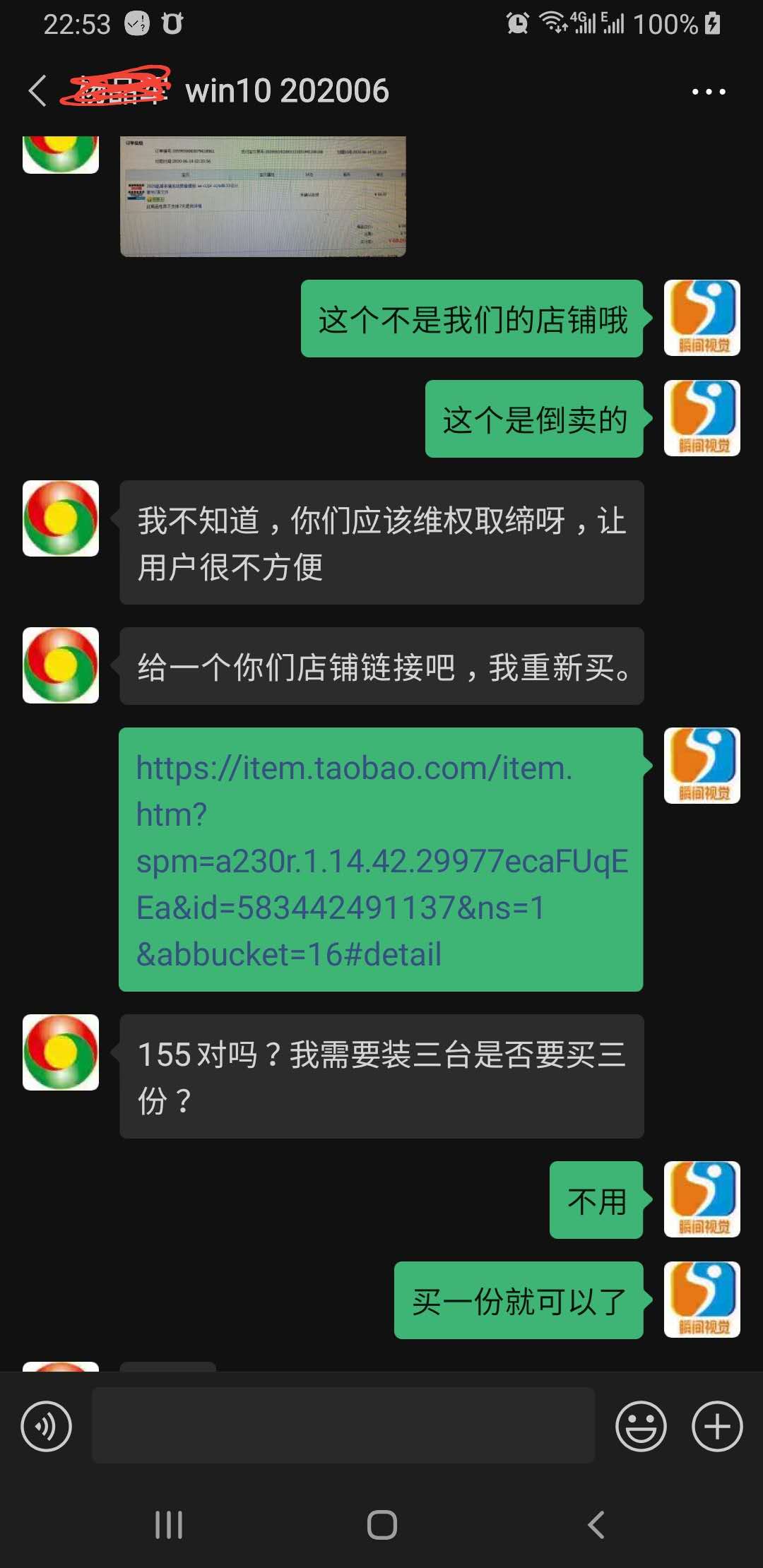Switch to voice message input
The width and height of the screenshot is (763, 1568).
(x=47, y=1426)
